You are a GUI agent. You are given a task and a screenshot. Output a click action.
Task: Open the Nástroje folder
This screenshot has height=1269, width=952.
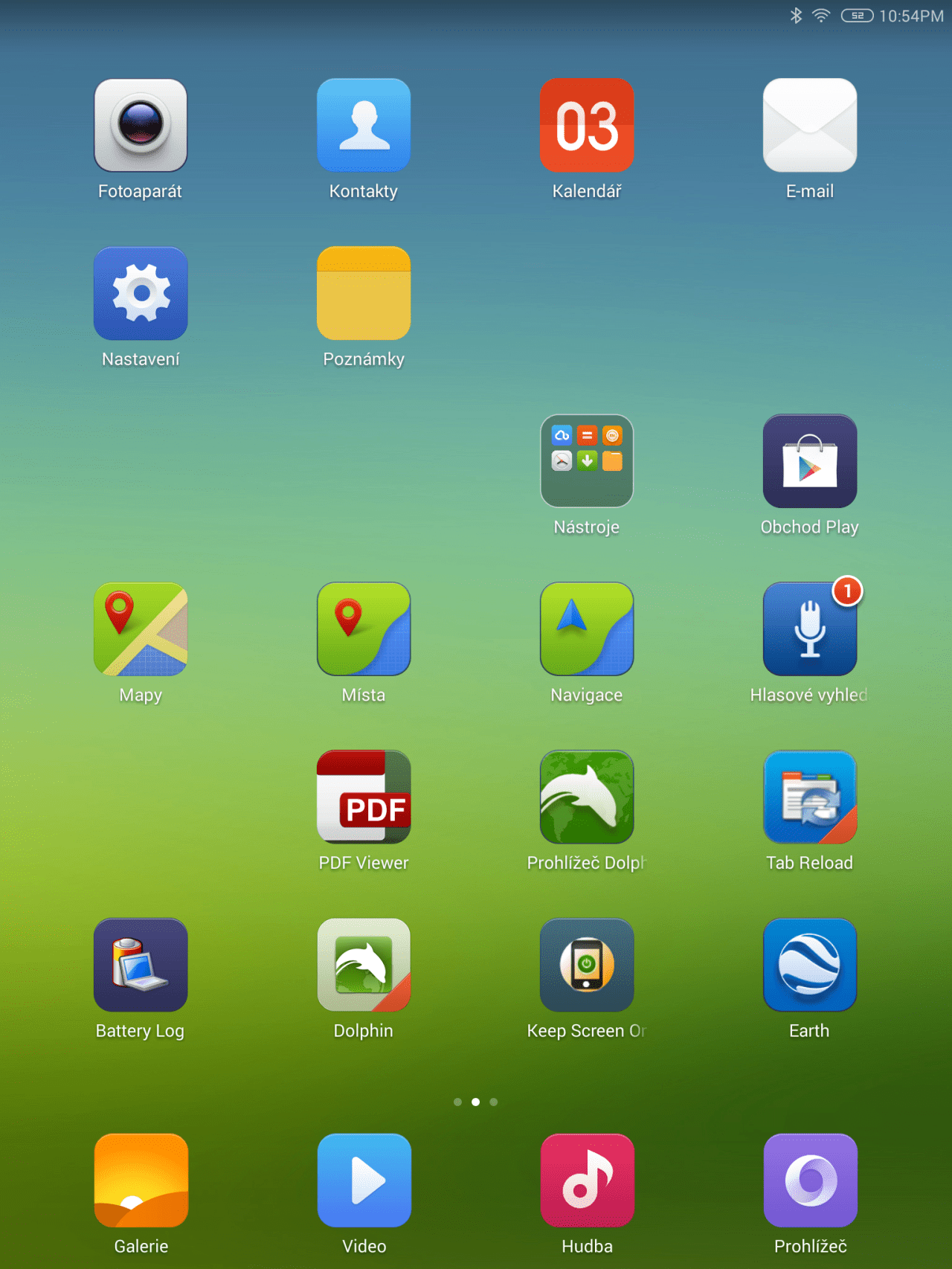(587, 461)
